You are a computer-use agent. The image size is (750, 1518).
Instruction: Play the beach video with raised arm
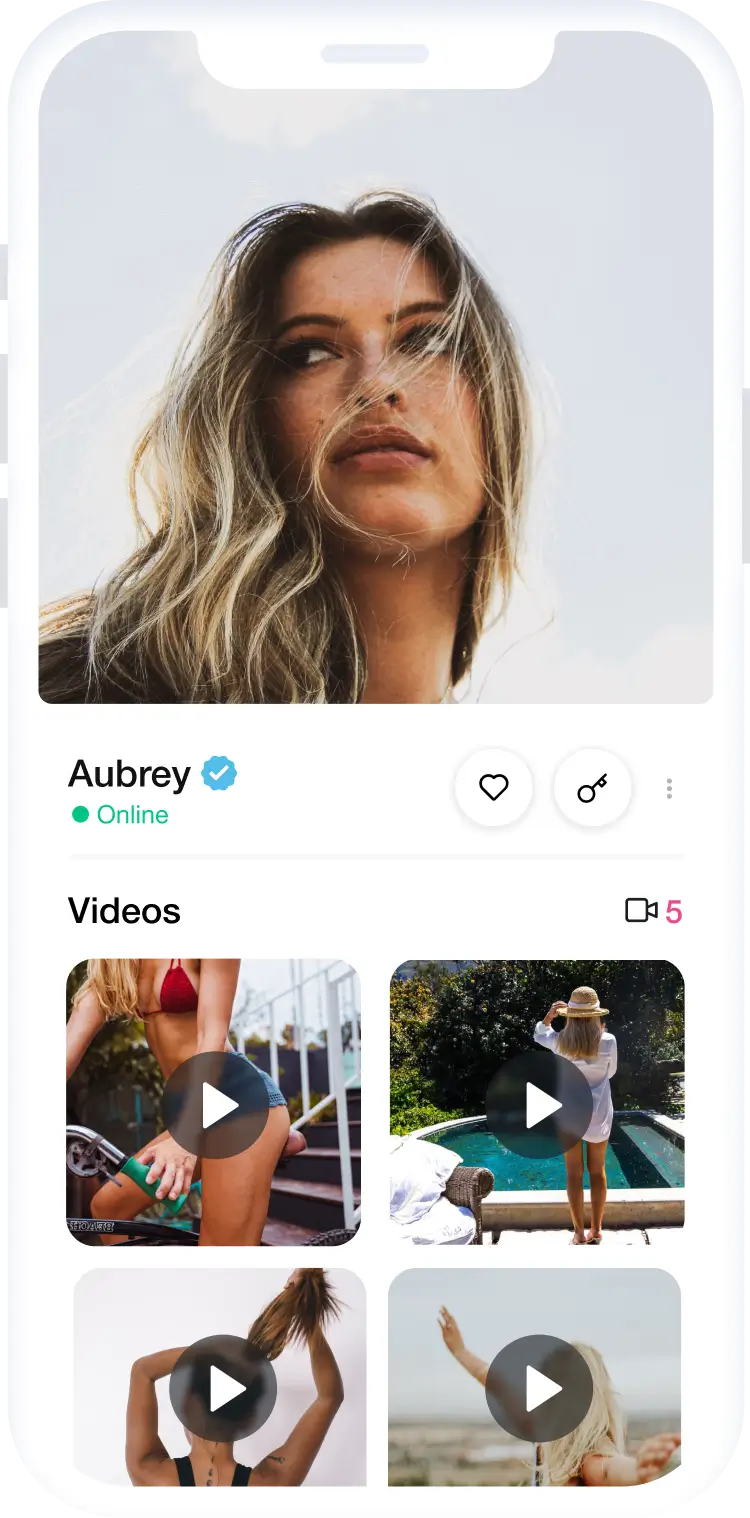pyautogui.click(x=539, y=1388)
